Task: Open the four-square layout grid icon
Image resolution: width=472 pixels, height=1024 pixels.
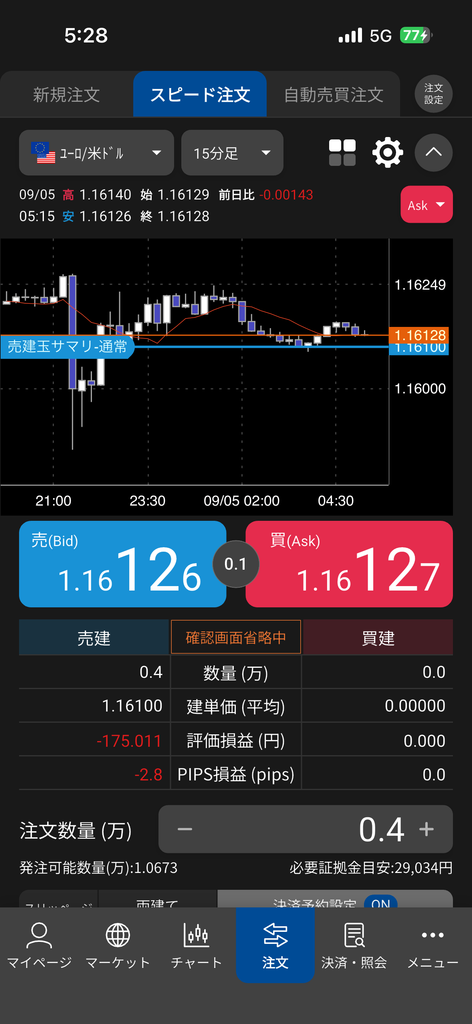Action: coord(342,153)
